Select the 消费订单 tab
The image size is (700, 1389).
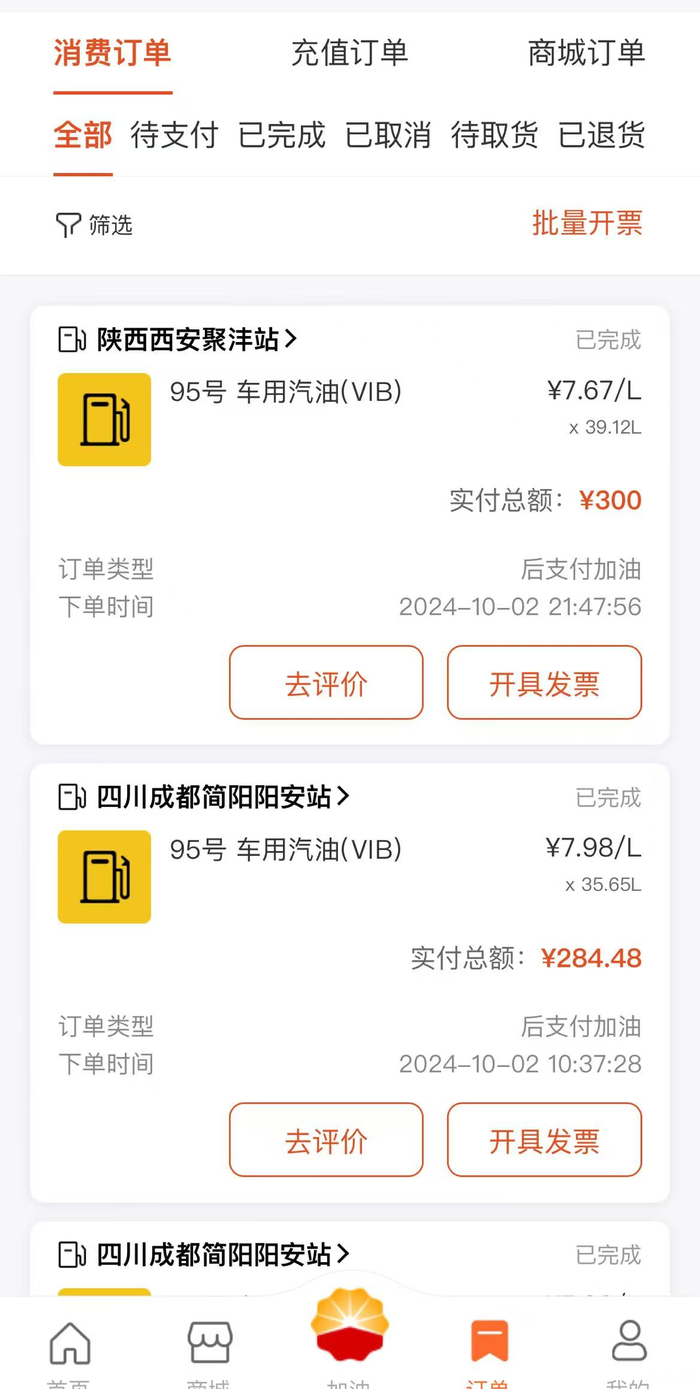point(112,52)
